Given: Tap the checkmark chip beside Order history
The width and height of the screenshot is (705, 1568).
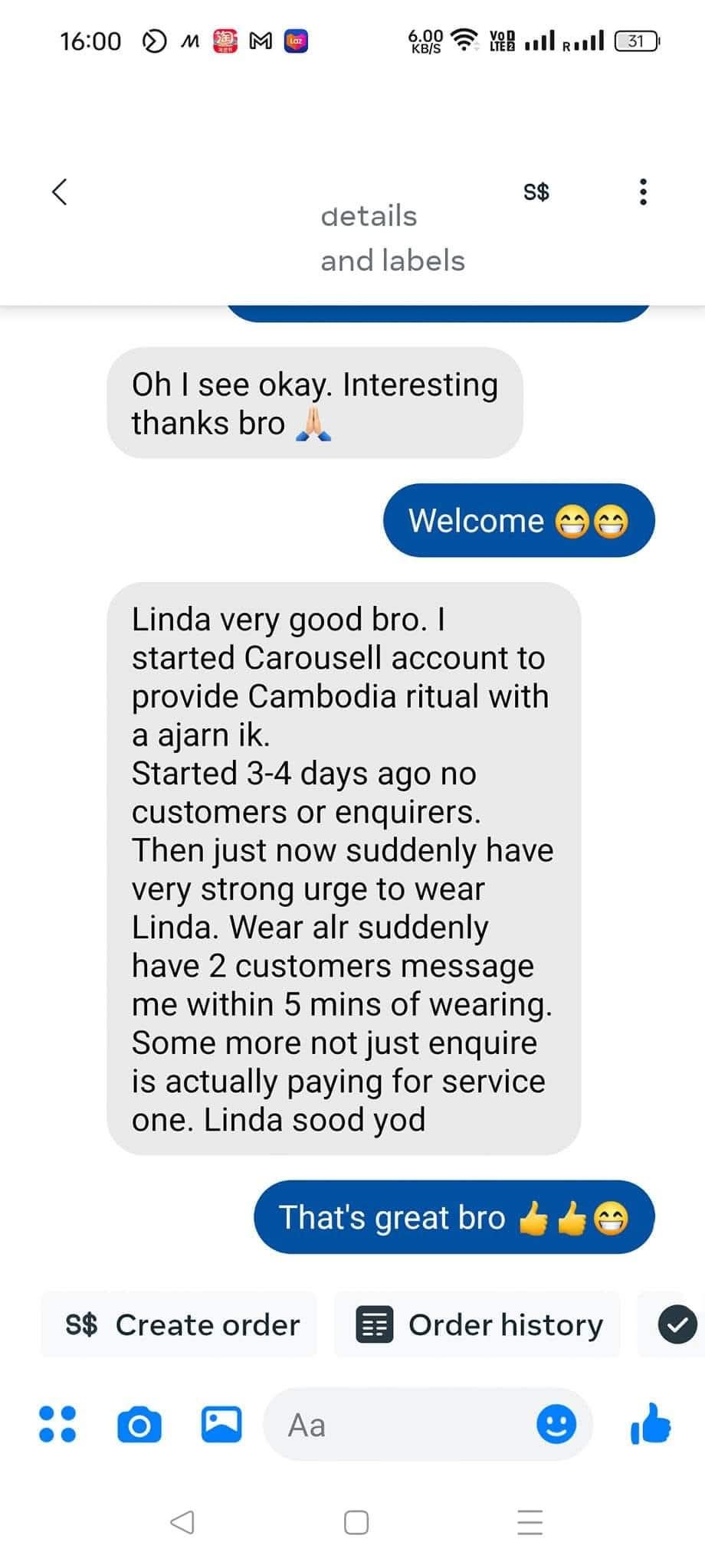Looking at the screenshot, I should coord(677,1325).
